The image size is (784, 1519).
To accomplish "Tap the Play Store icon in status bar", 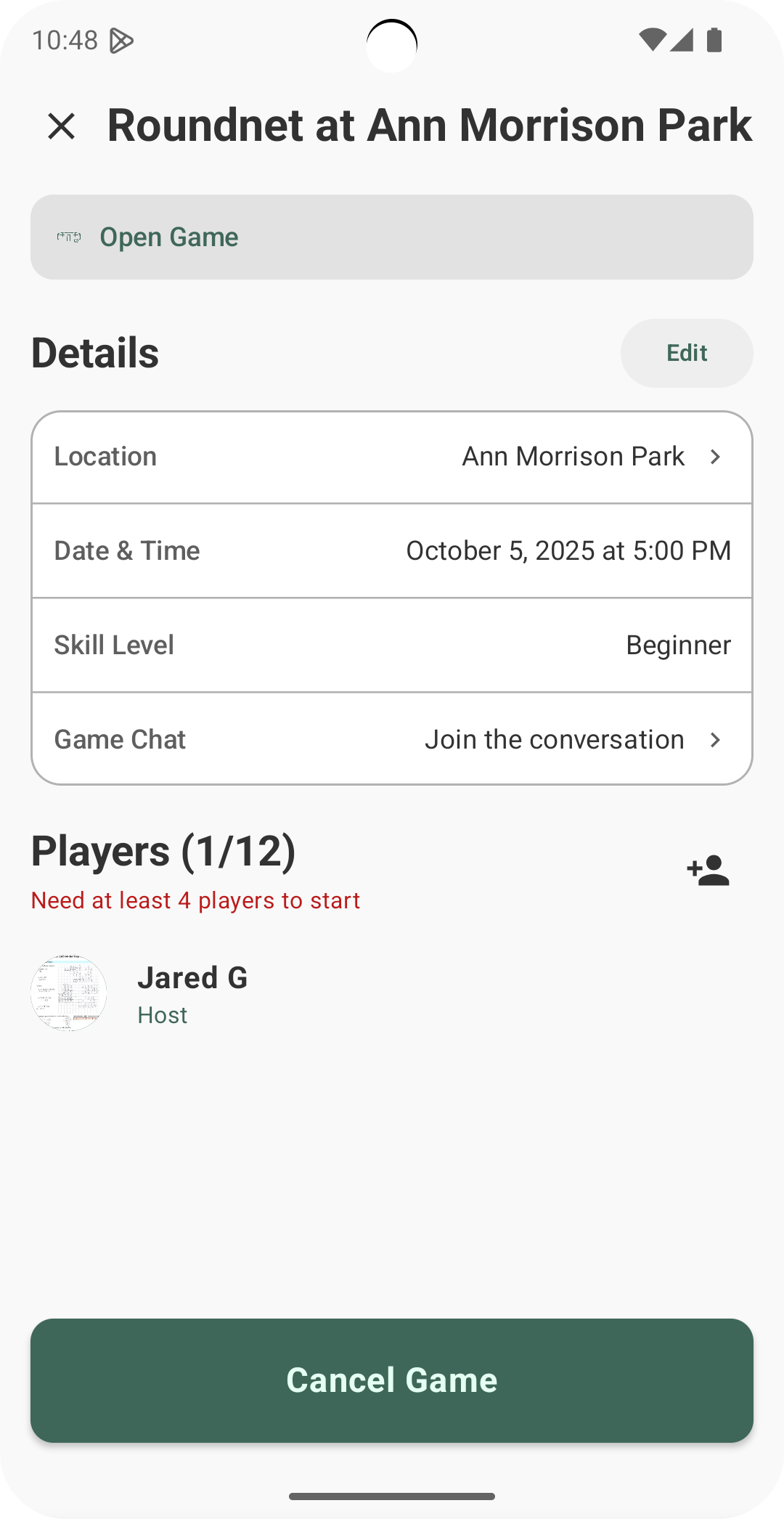I will pos(121,40).
